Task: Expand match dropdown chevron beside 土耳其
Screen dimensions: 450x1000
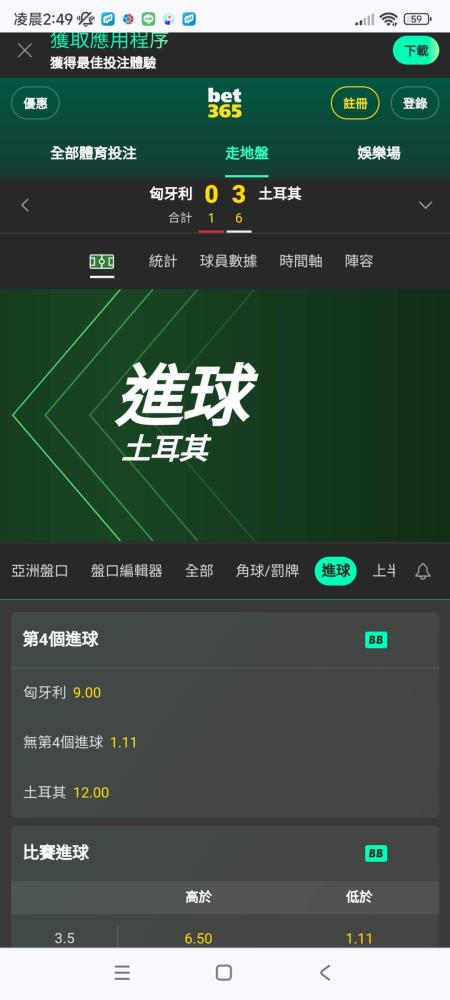Action: pos(425,205)
